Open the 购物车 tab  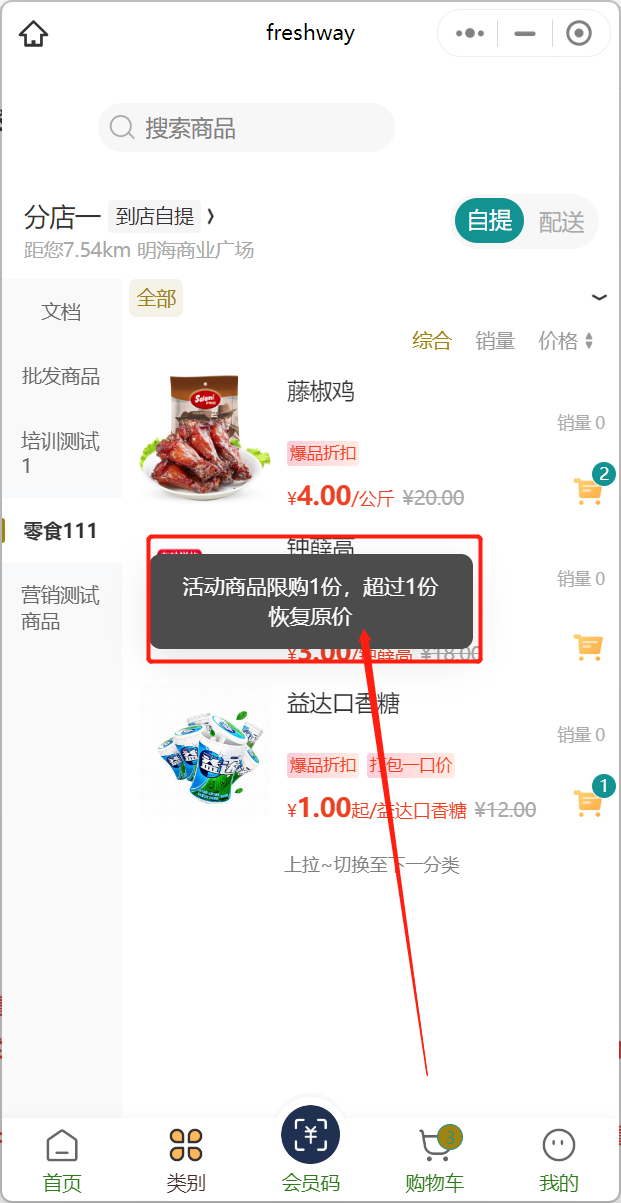coord(434,1160)
